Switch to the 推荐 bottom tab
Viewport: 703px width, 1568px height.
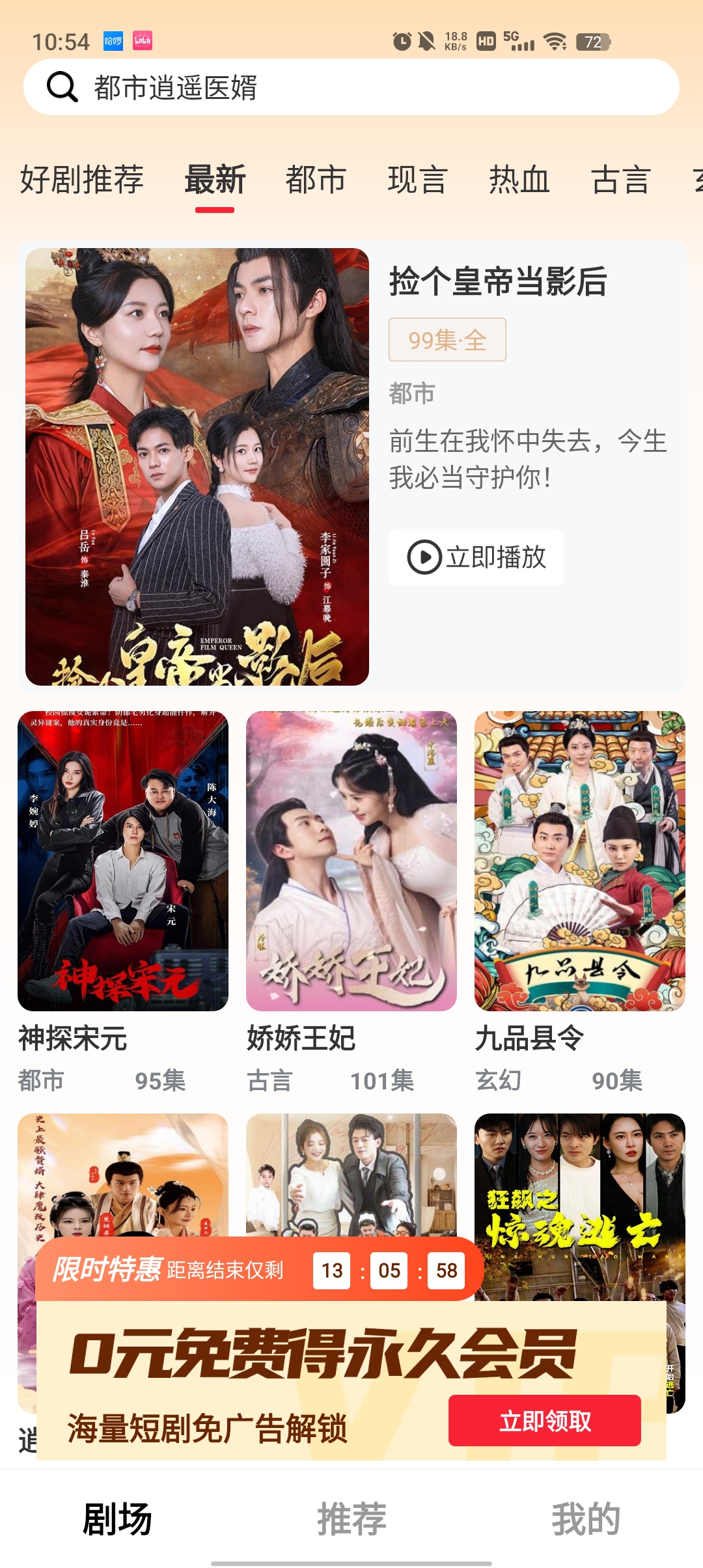[351, 1519]
